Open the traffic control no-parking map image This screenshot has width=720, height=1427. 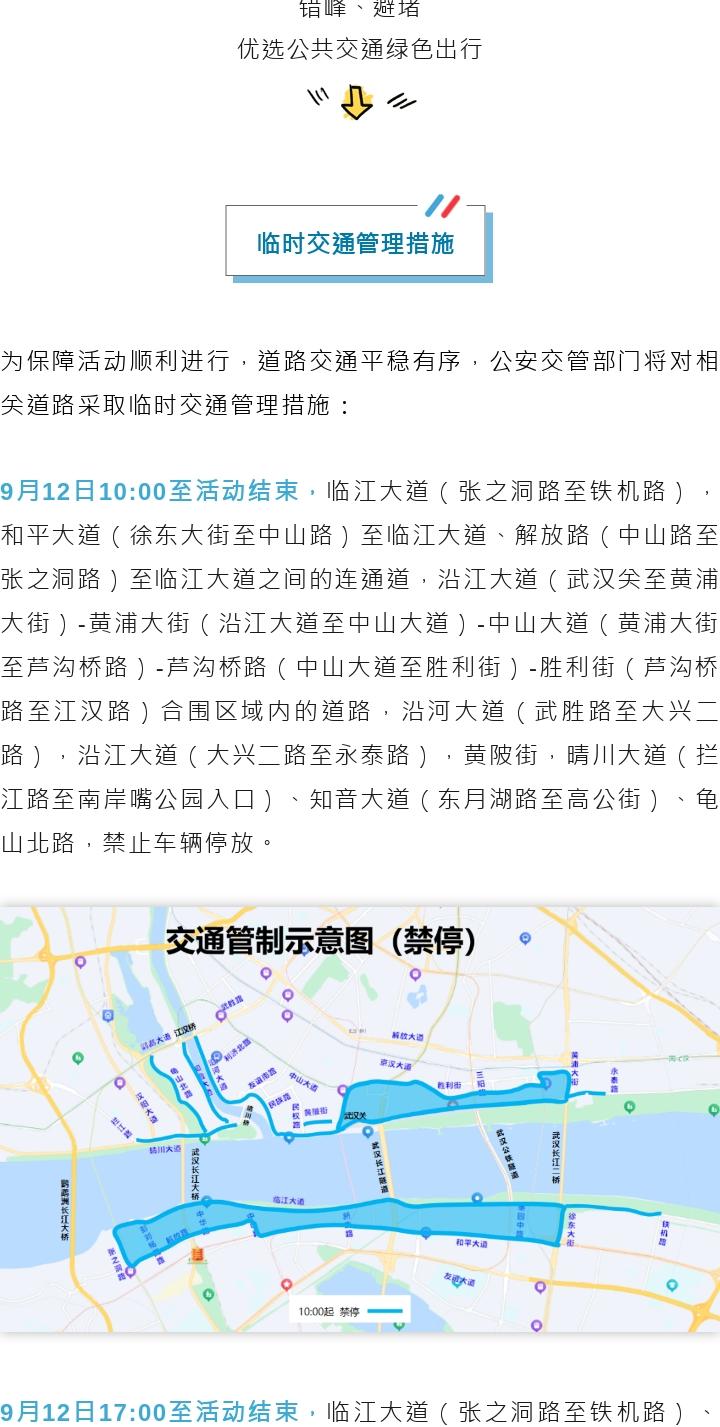click(360, 1119)
